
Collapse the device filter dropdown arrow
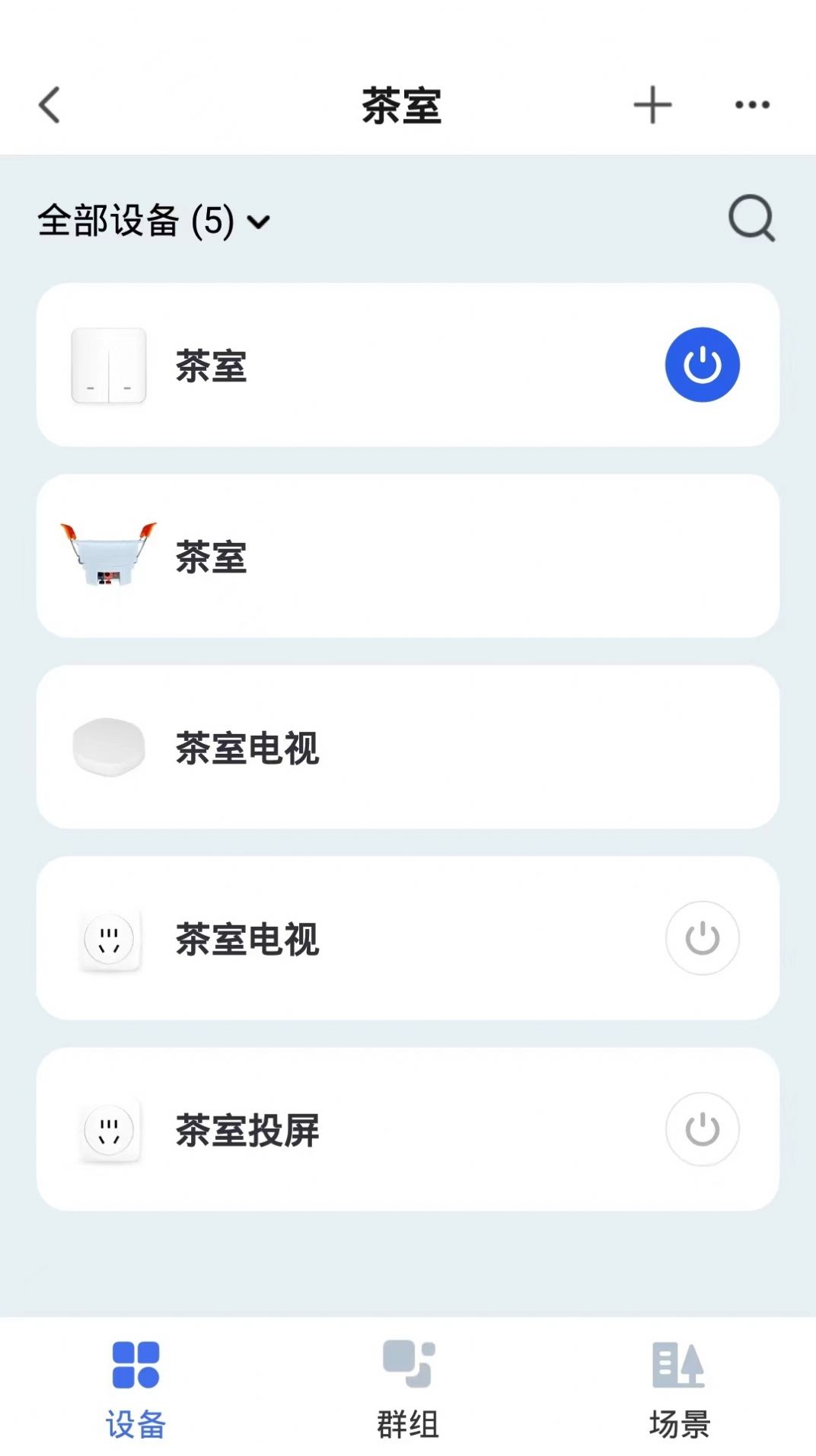click(260, 223)
